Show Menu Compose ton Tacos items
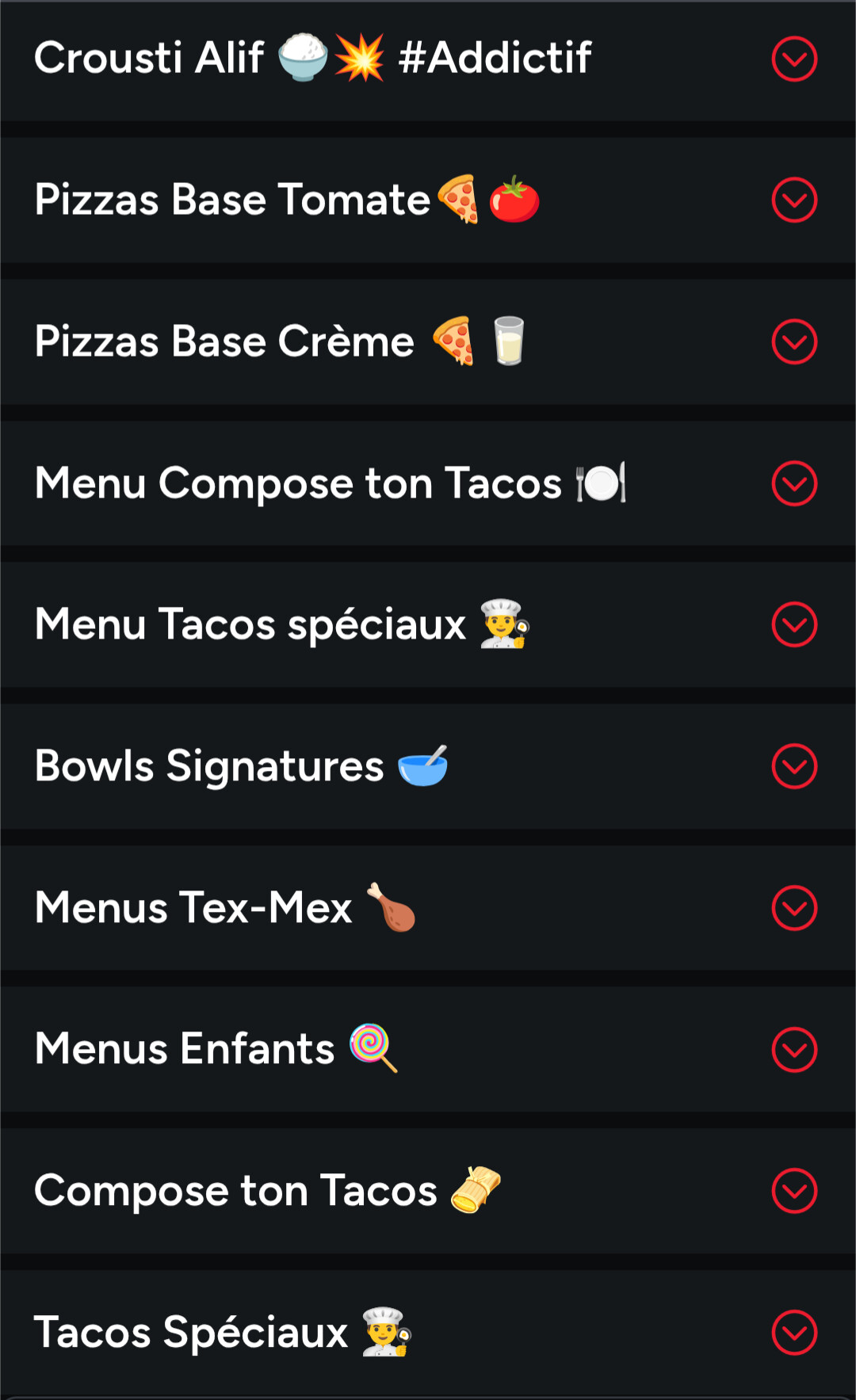Screen dimensions: 856x1400 pyautogui.click(x=794, y=483)
